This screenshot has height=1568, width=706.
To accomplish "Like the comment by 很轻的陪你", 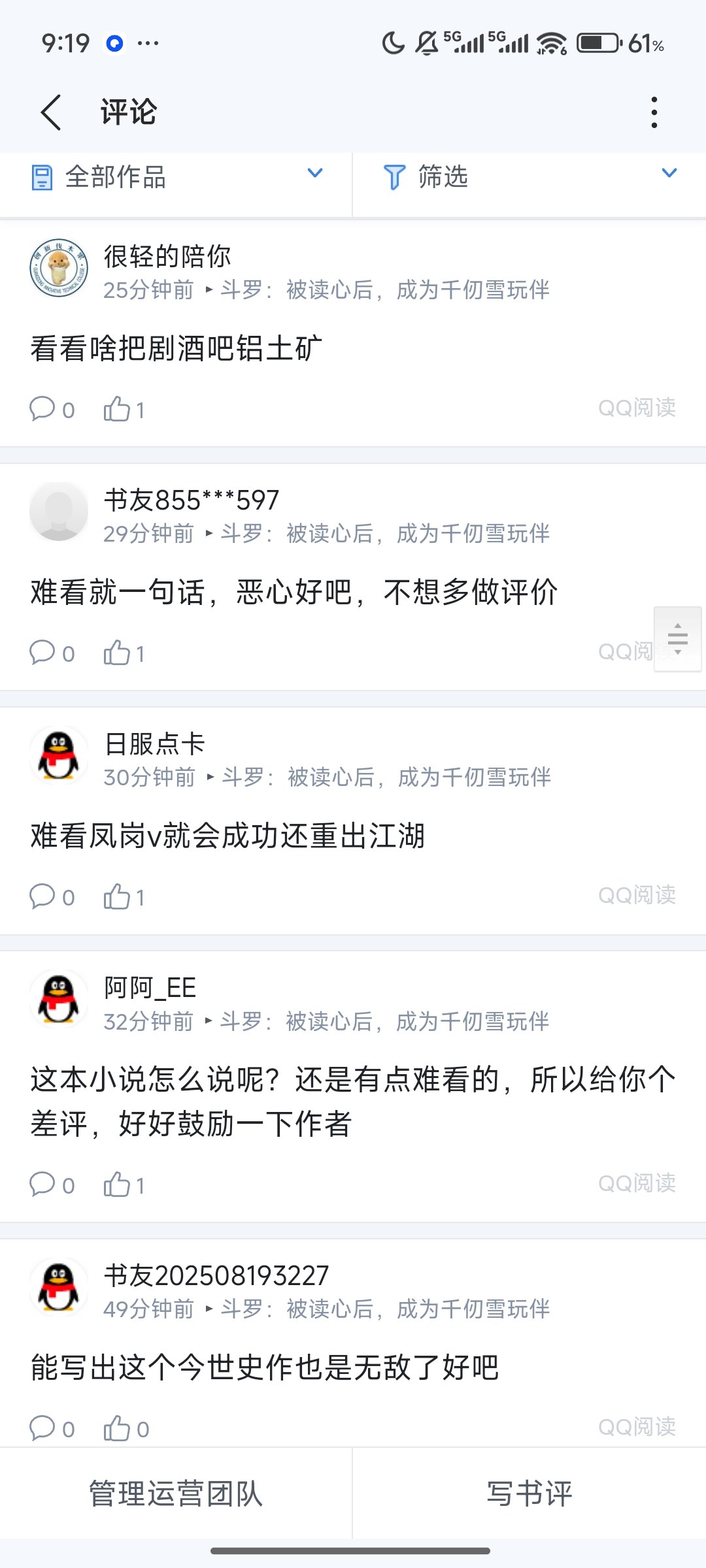I will (x=118, y=410).
